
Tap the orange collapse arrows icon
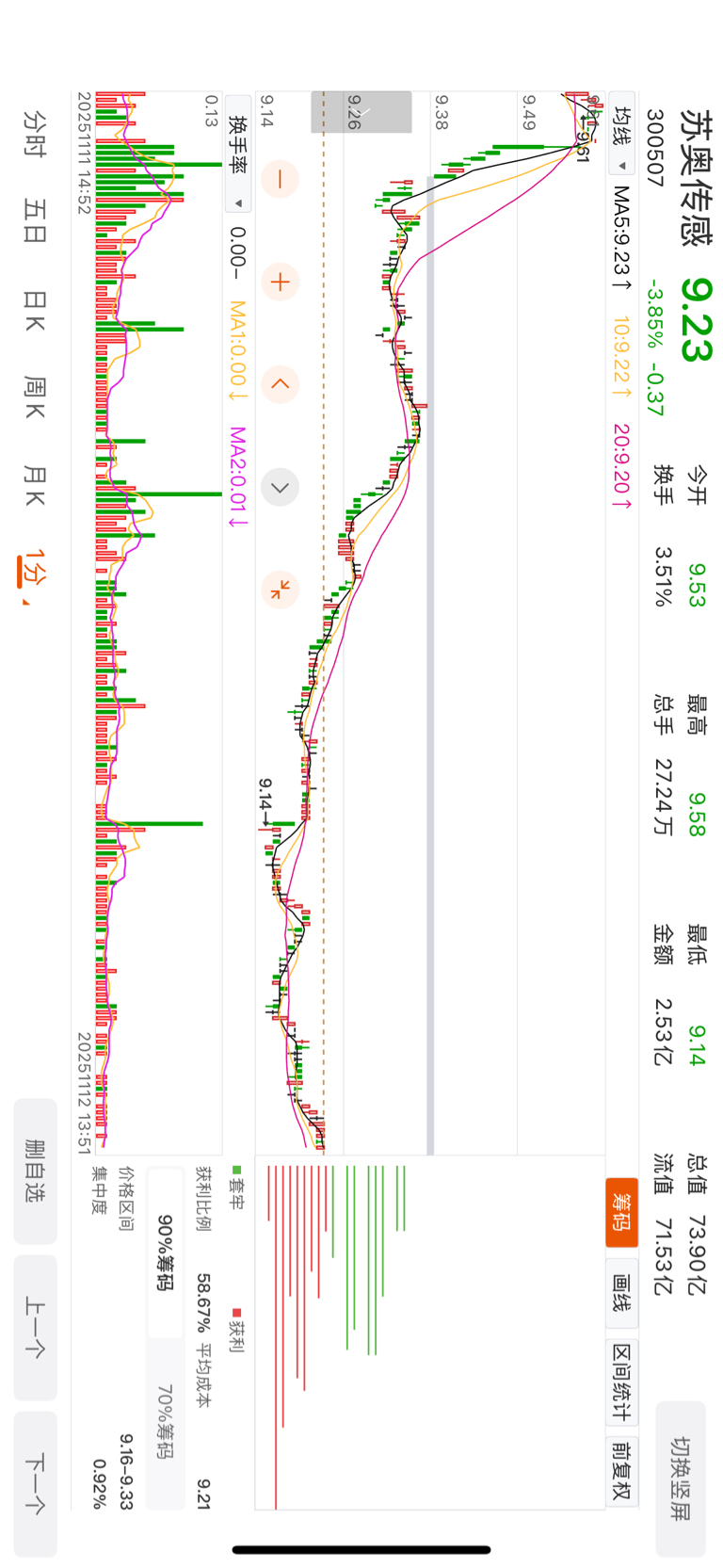coord(280,590)
